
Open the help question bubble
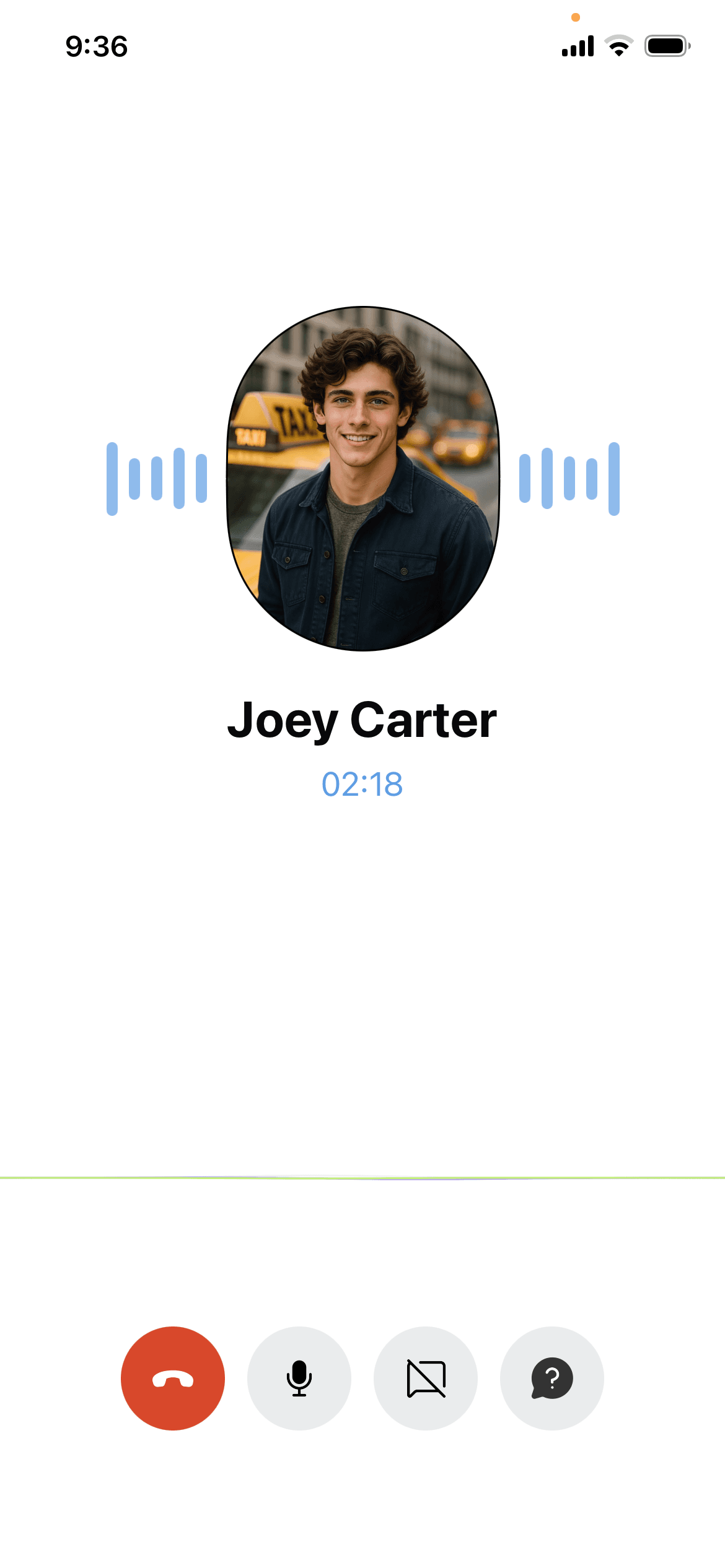[x=552, y=1378]
